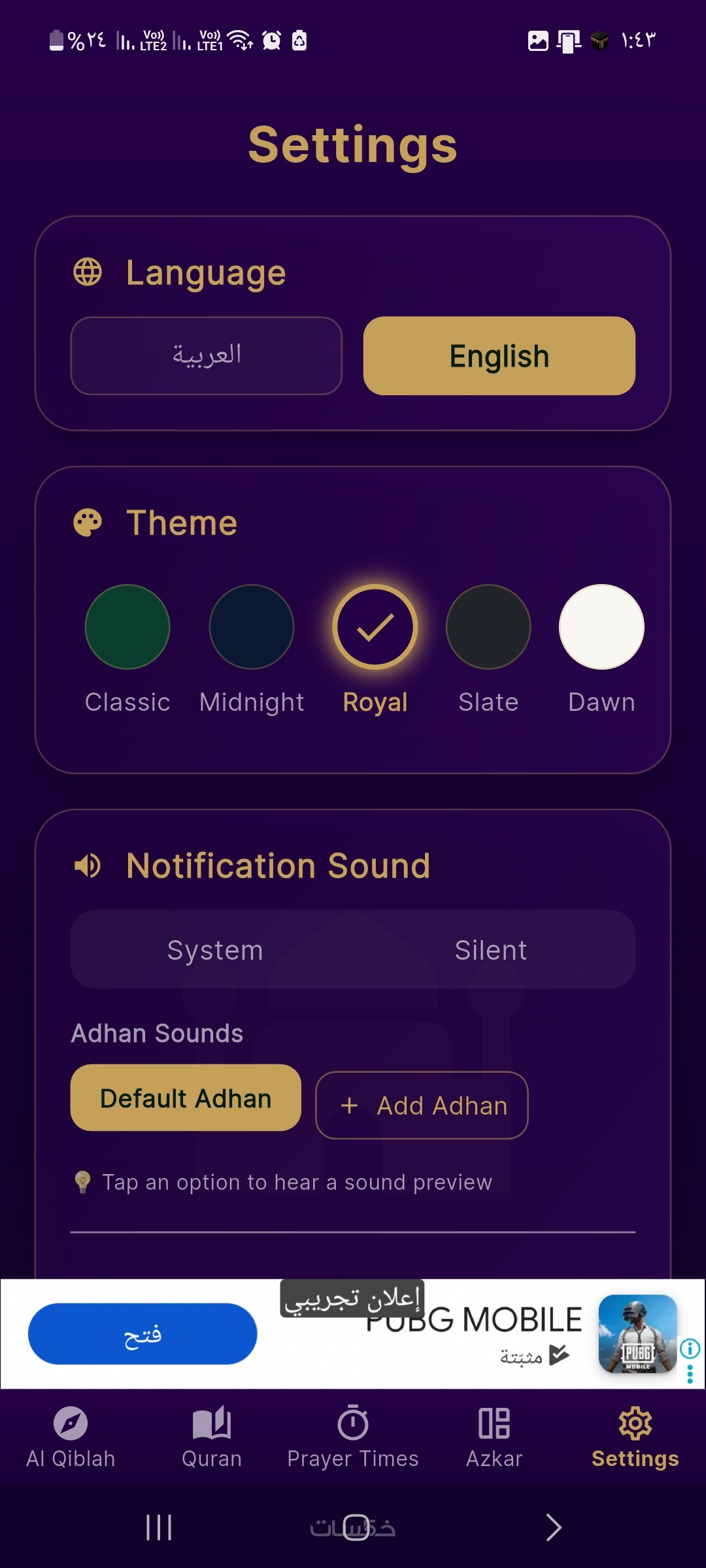Choose the Classic green theme
Screen dimensions: 706x1568
click(127, 627)
